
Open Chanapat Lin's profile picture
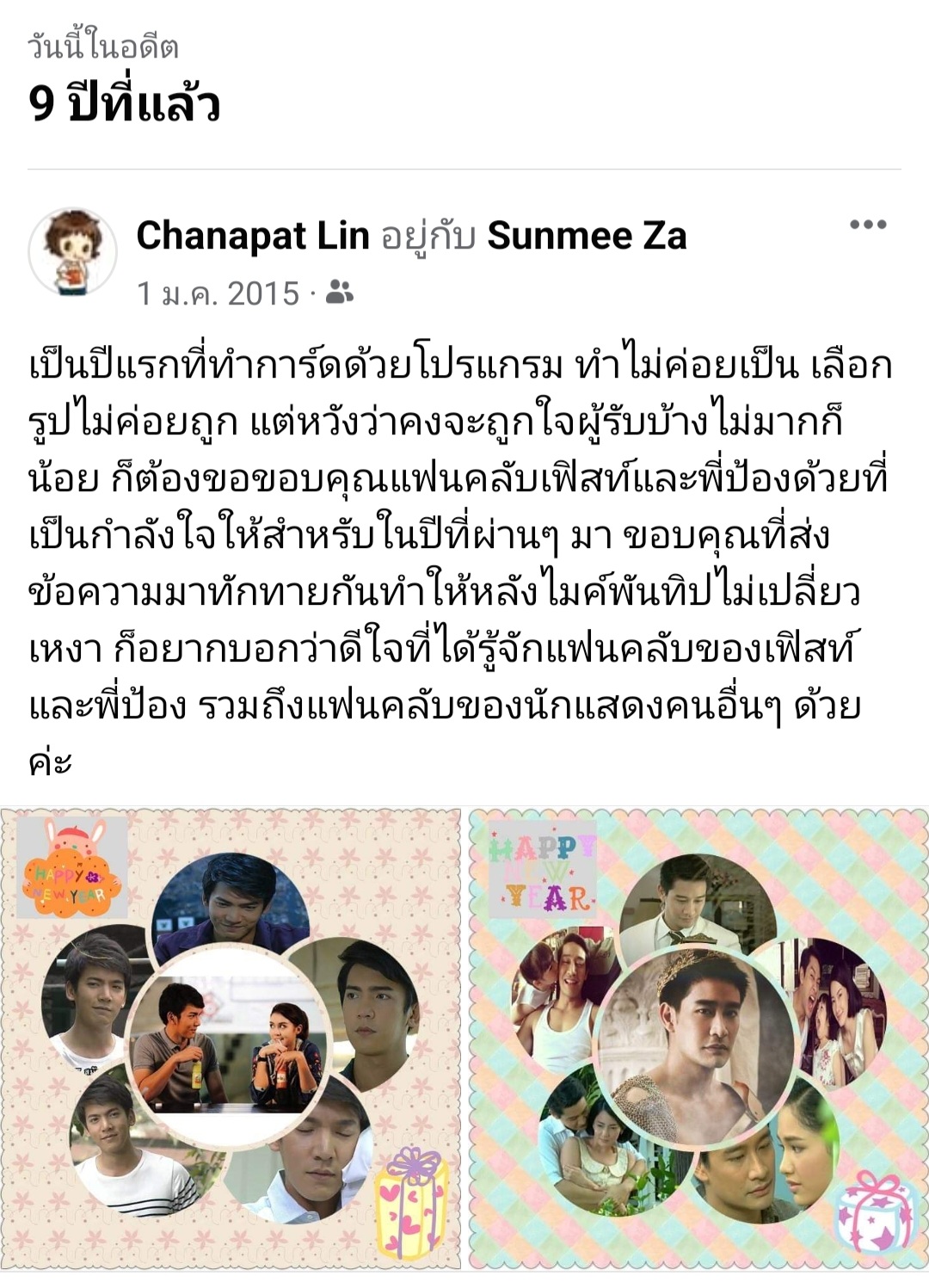(73, 251)
